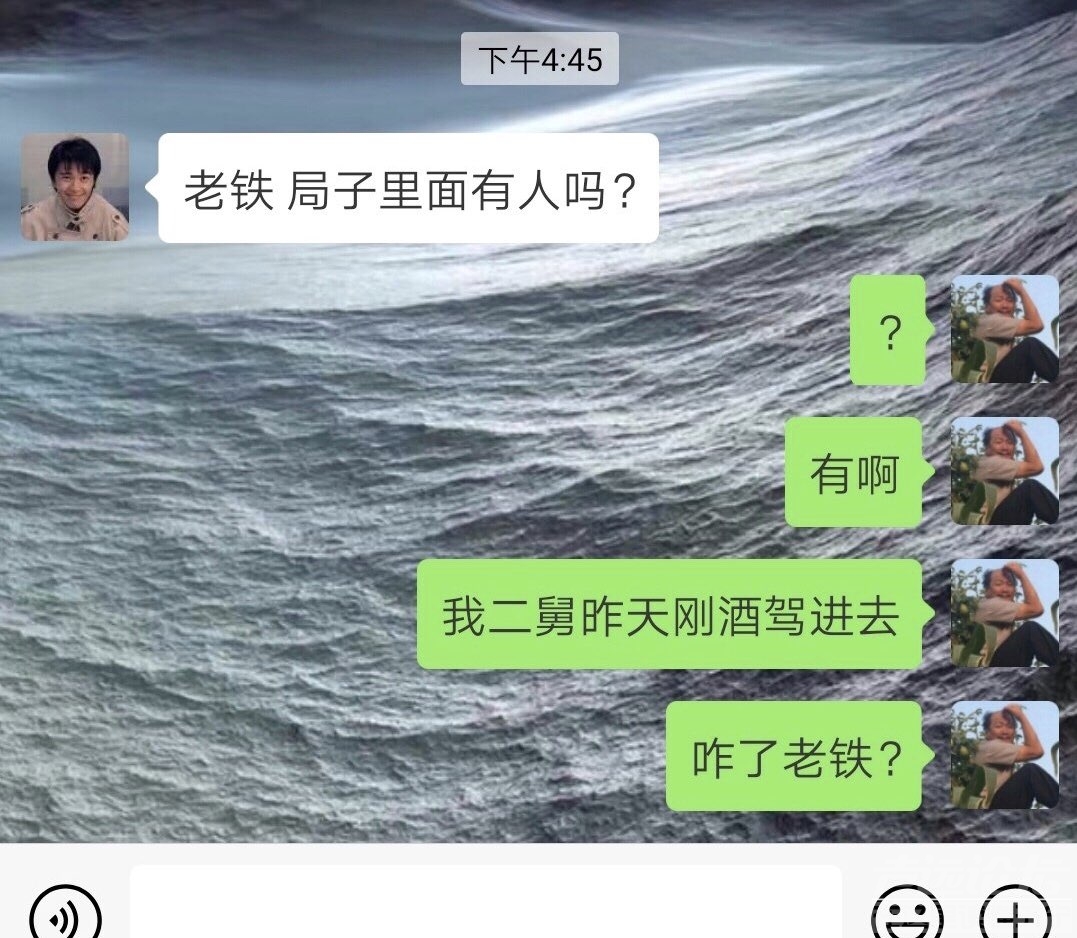Focus the message text input box
This screenshot has height=938, width=1077.
point(485,905)
